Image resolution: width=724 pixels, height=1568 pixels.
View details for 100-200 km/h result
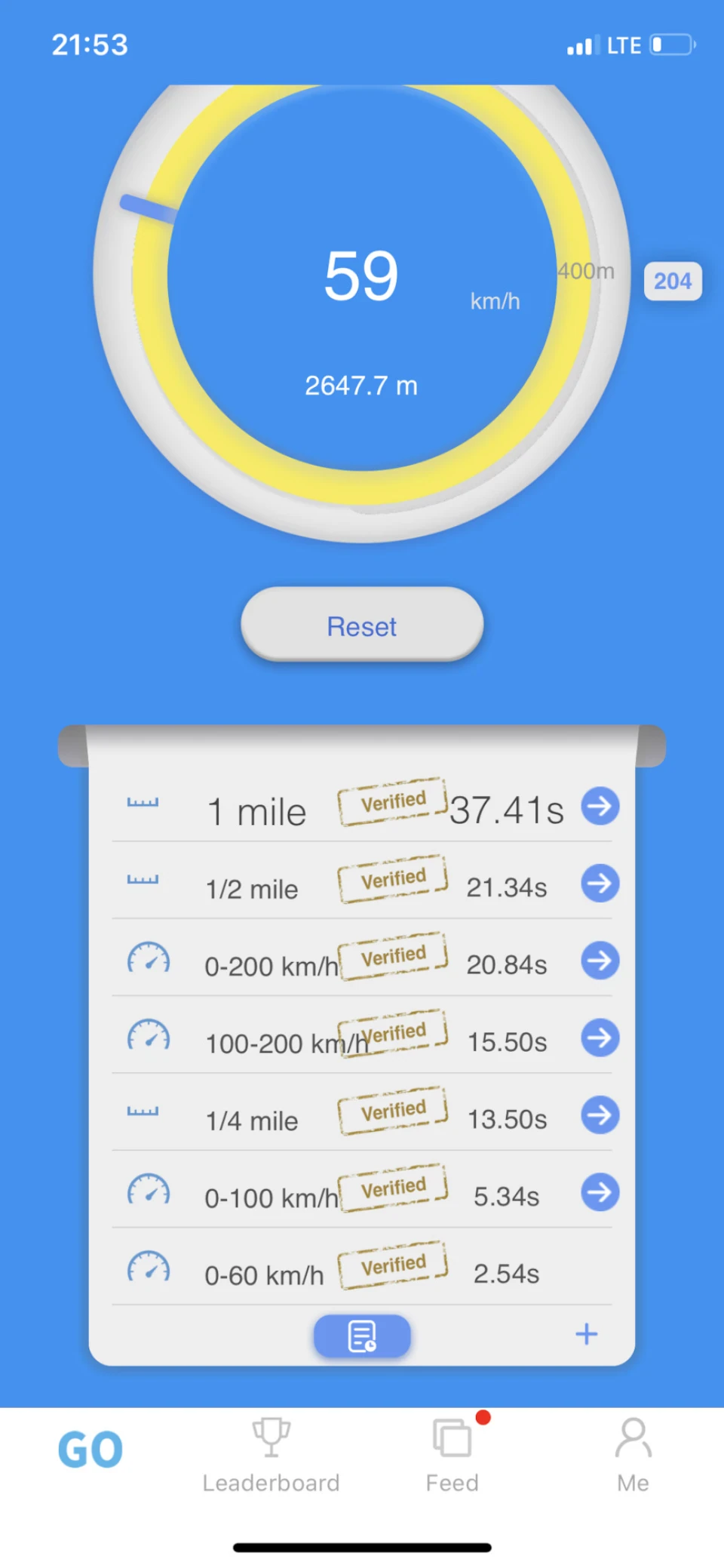600,1038
